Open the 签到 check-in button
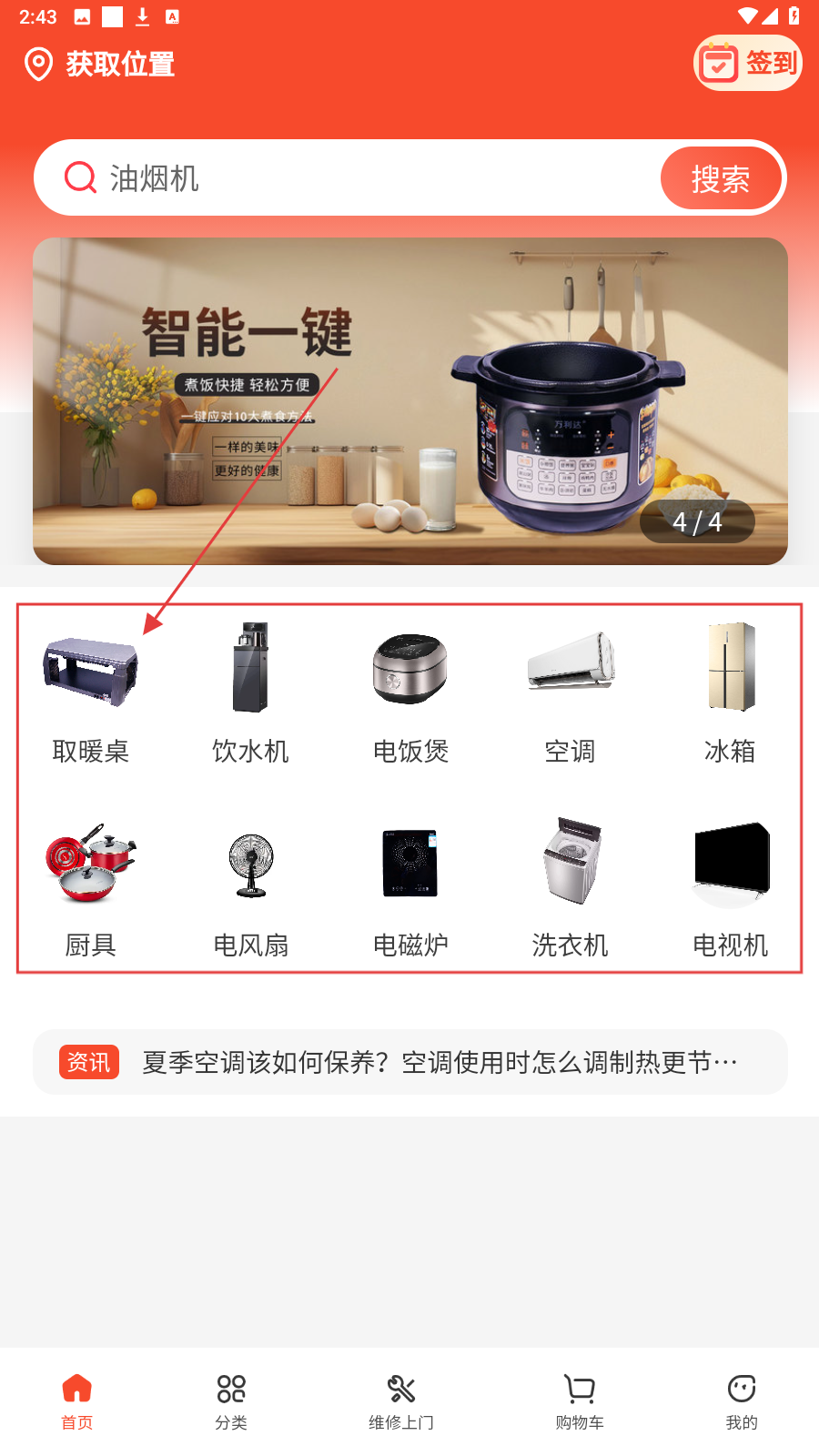This screenshot has height=1456, width=819. point(747,64)
